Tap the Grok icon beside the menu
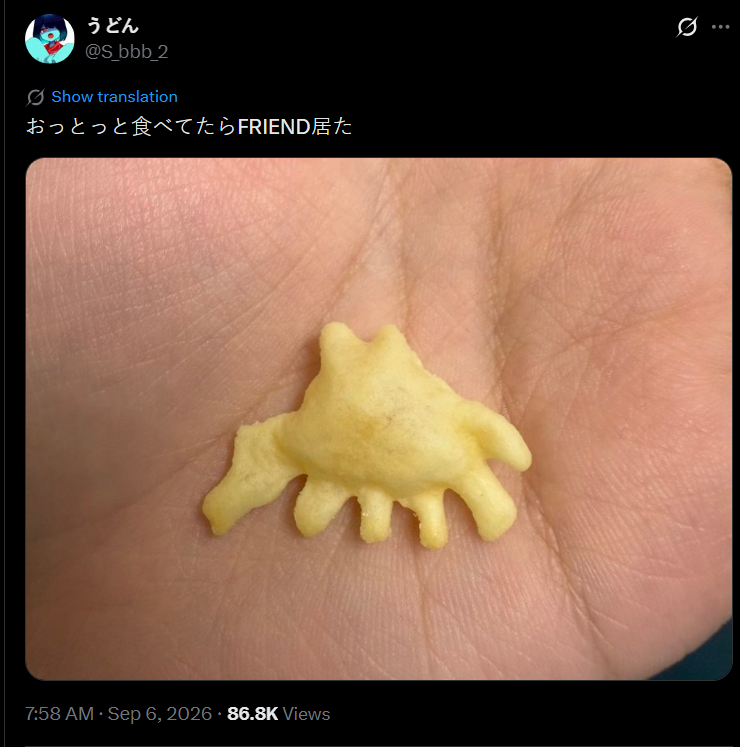The width and height of the screenshot is (740, 747). (x=687, y=27)
